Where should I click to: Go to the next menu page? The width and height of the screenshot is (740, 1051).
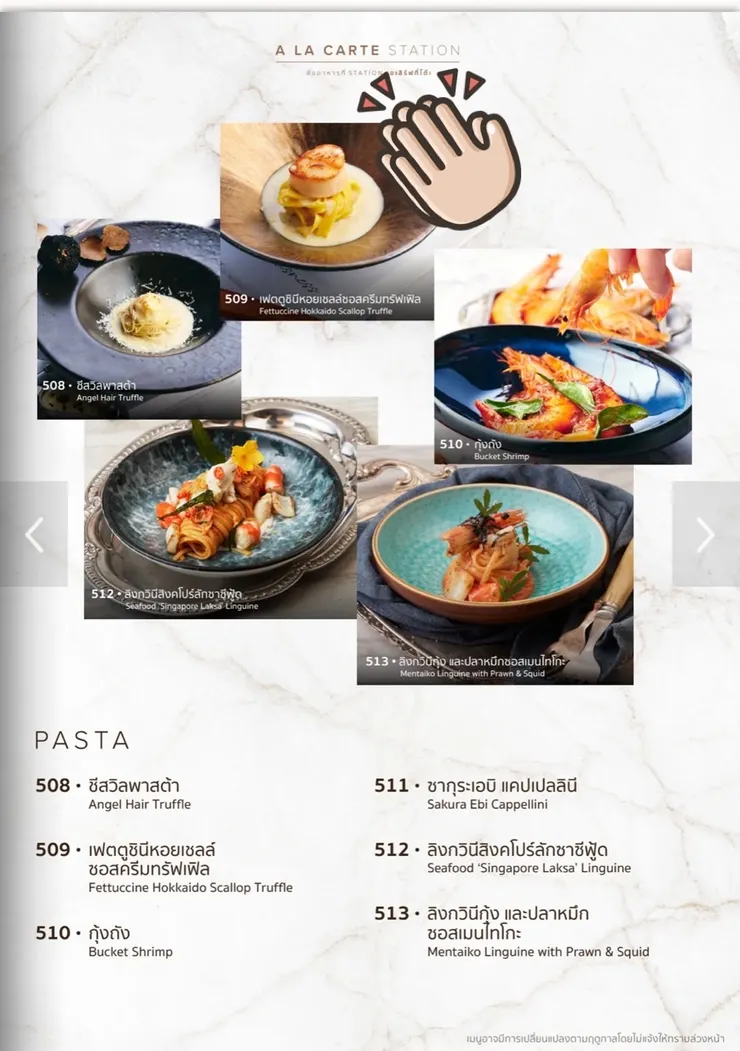click(705, 534)
